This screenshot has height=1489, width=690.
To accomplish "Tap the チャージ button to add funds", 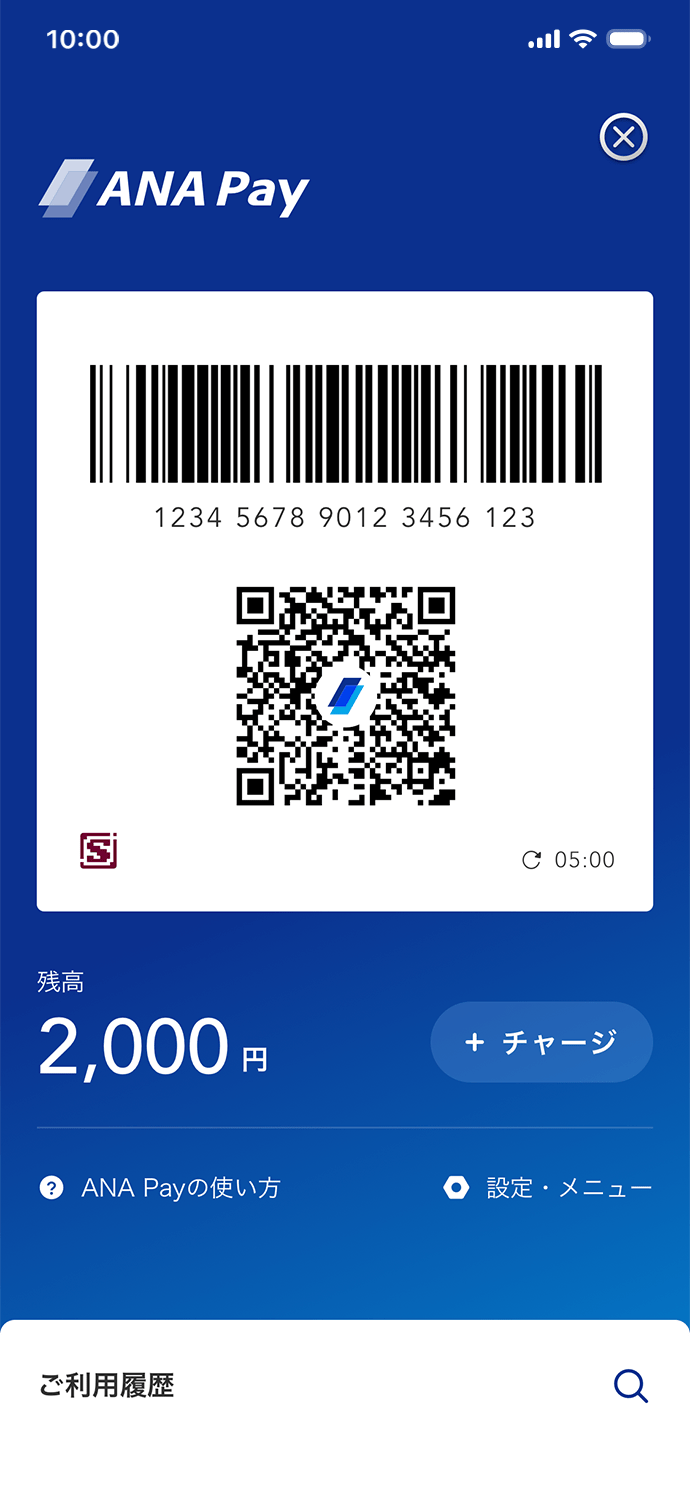I will click(x=541, y=1042).
